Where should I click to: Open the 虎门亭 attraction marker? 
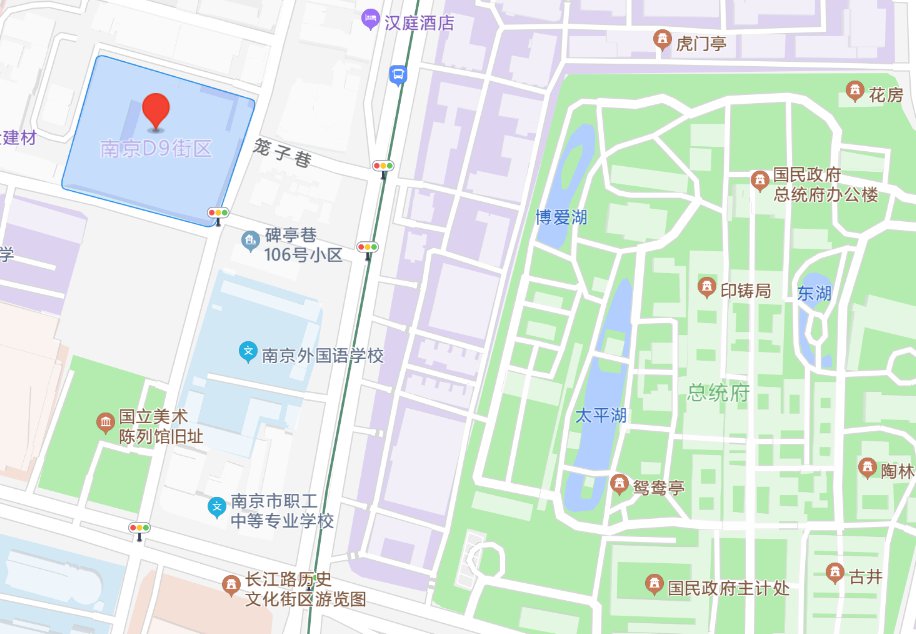point(661,40)
